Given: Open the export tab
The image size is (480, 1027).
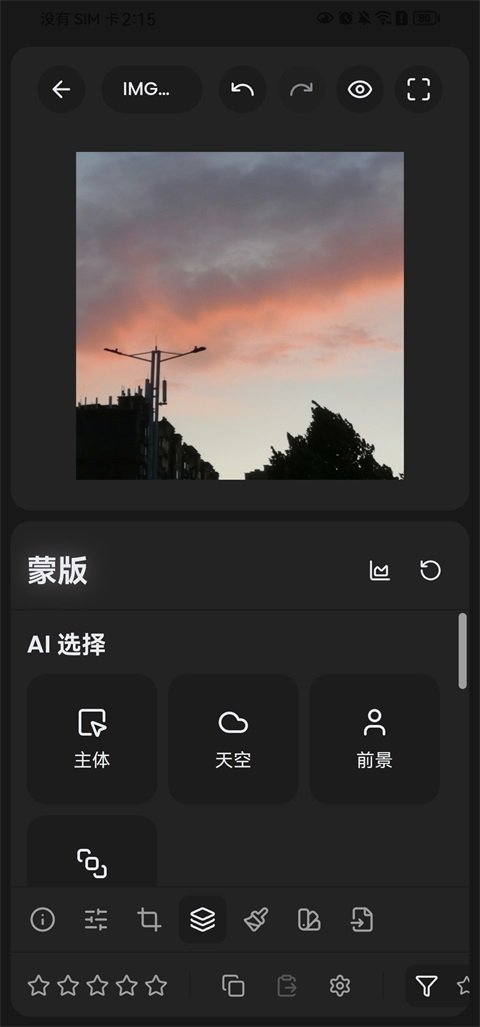Looking at the screenshot, I should 362,920.
